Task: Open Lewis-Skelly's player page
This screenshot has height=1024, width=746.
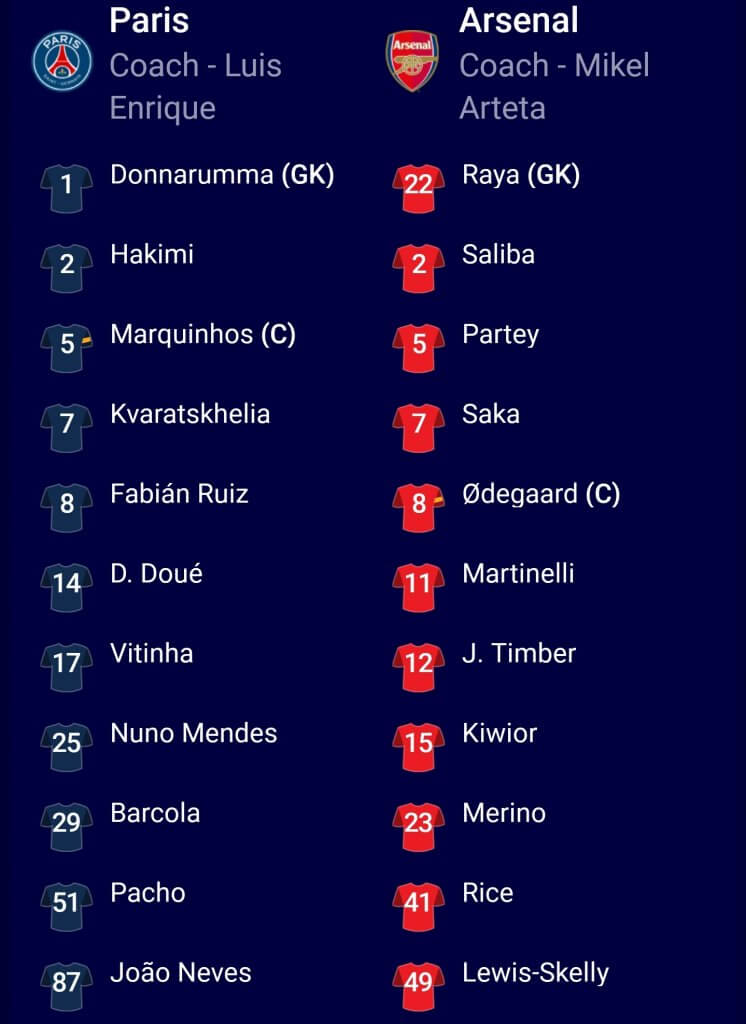Action: point(535,972)
